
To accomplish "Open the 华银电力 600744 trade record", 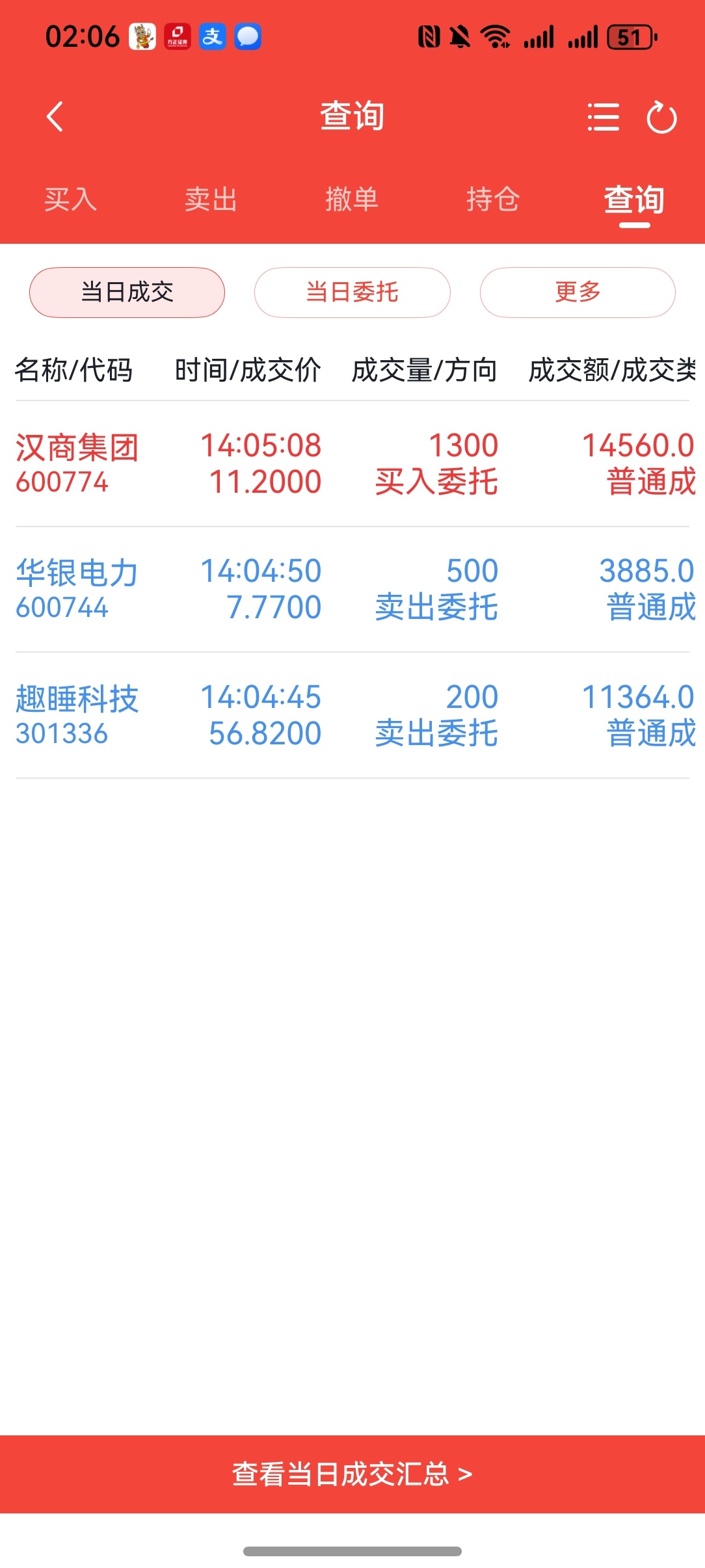I will (352, 589).
